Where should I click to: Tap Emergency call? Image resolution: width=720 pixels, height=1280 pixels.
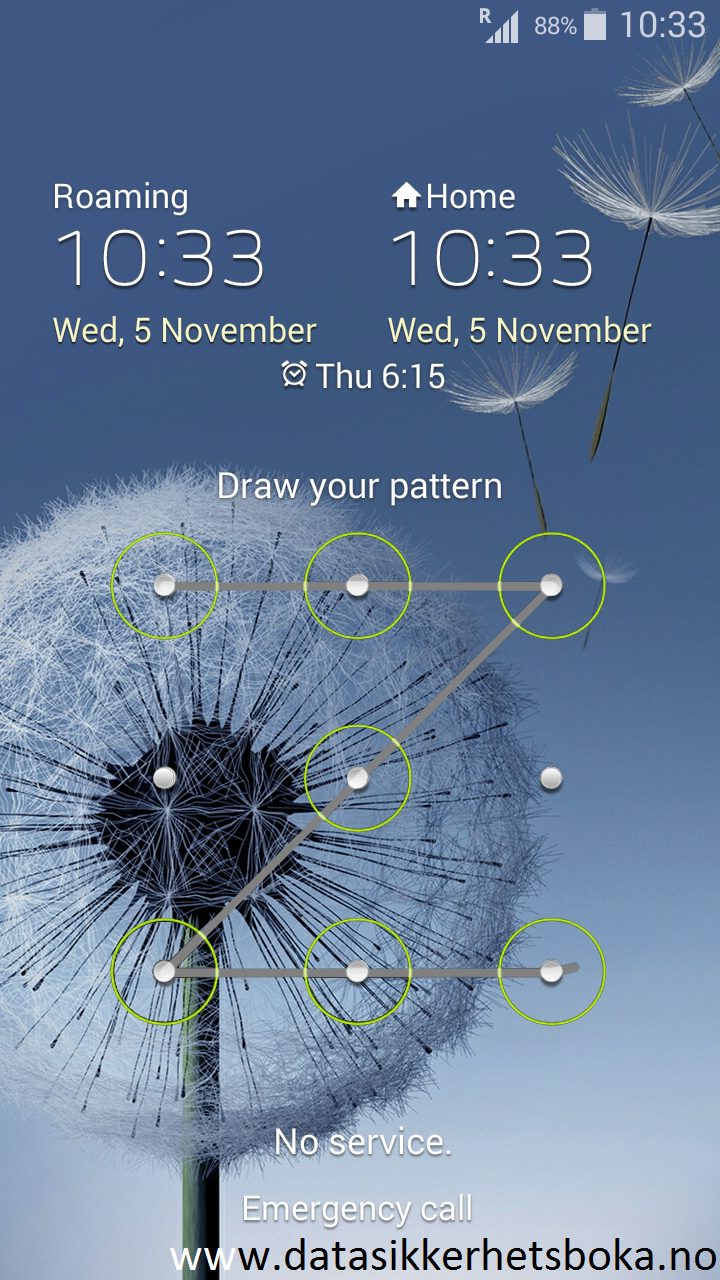pos(357,1208)
